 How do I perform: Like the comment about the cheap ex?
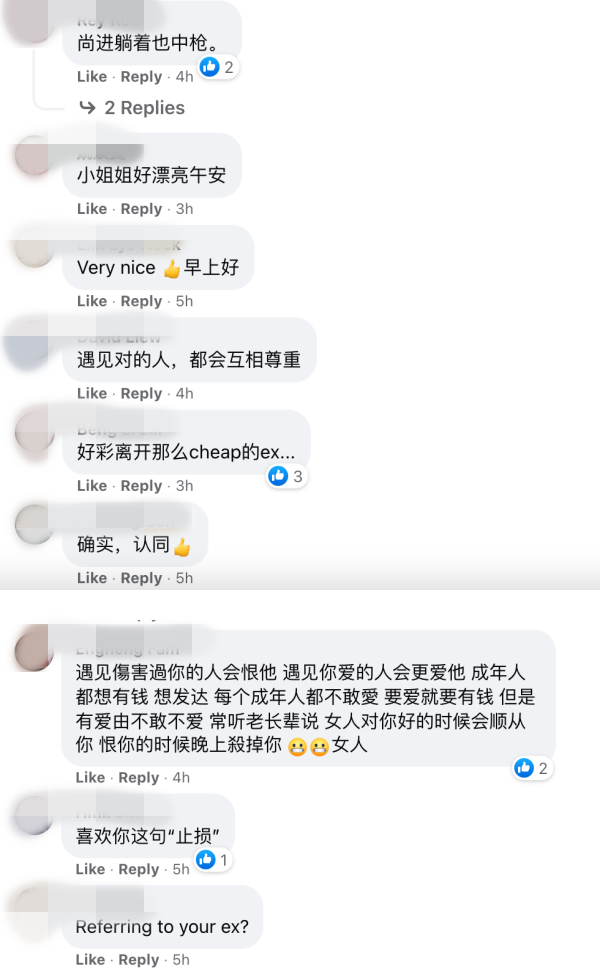[91, 486]
